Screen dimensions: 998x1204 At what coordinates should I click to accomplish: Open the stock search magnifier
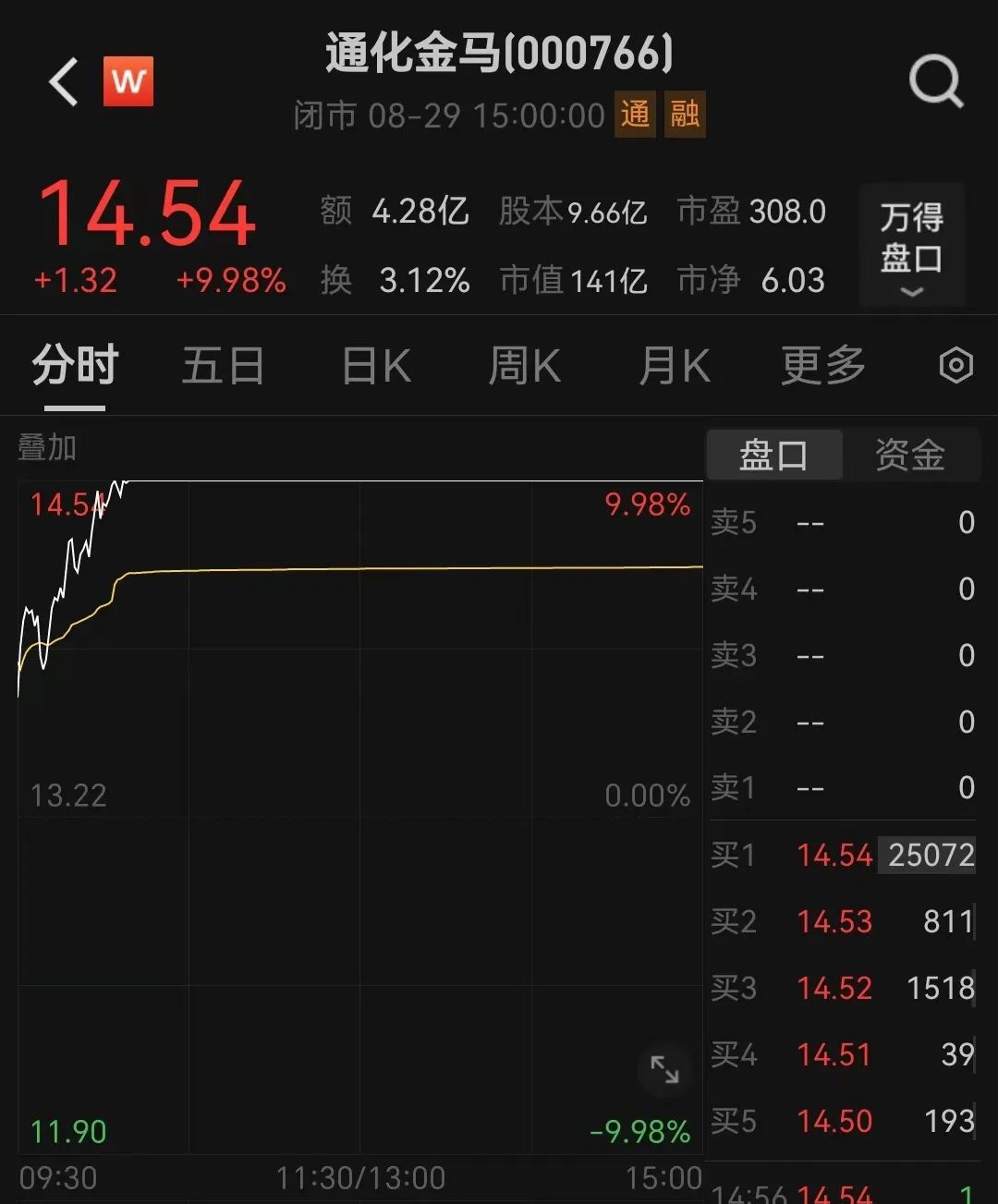tap(935, 82)
